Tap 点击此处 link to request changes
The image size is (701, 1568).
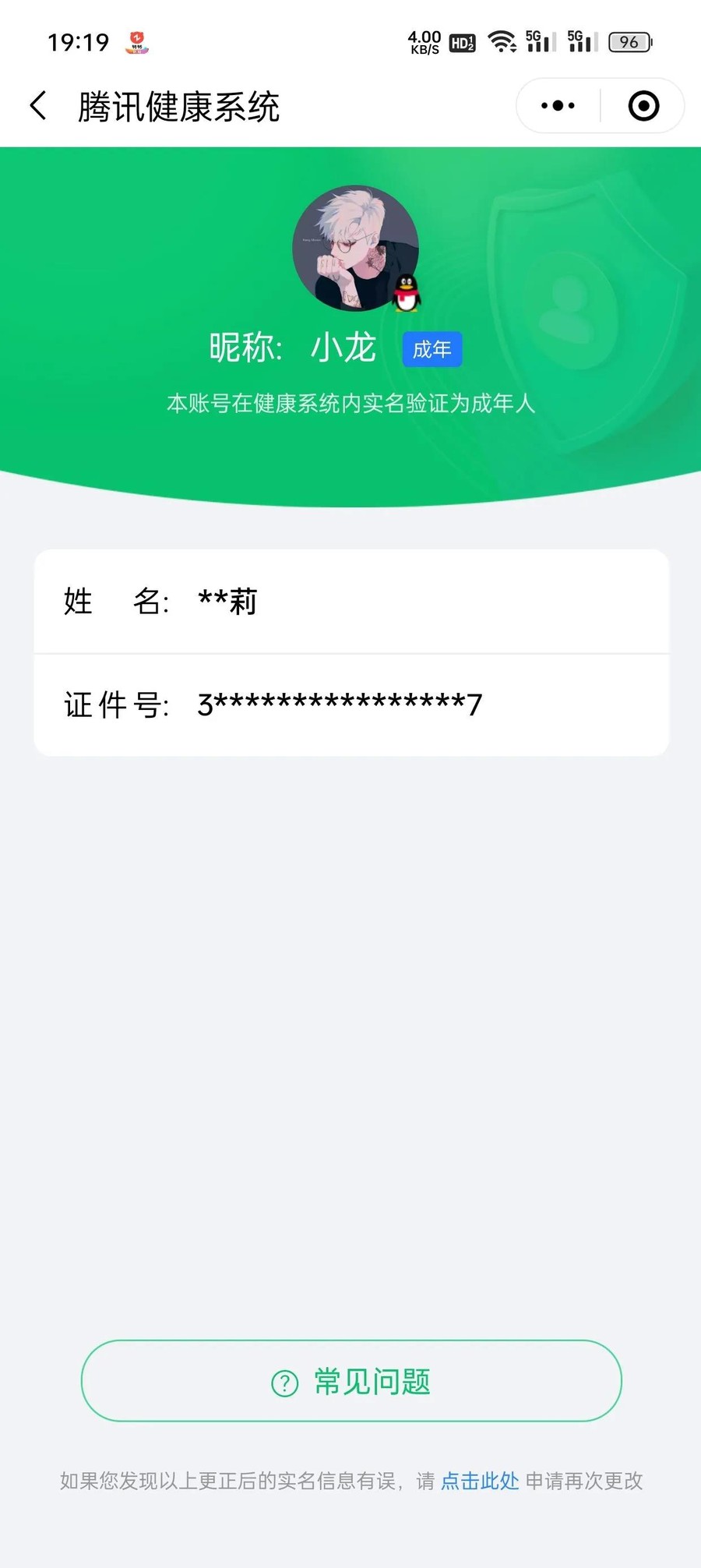(x=480, y=1481)
